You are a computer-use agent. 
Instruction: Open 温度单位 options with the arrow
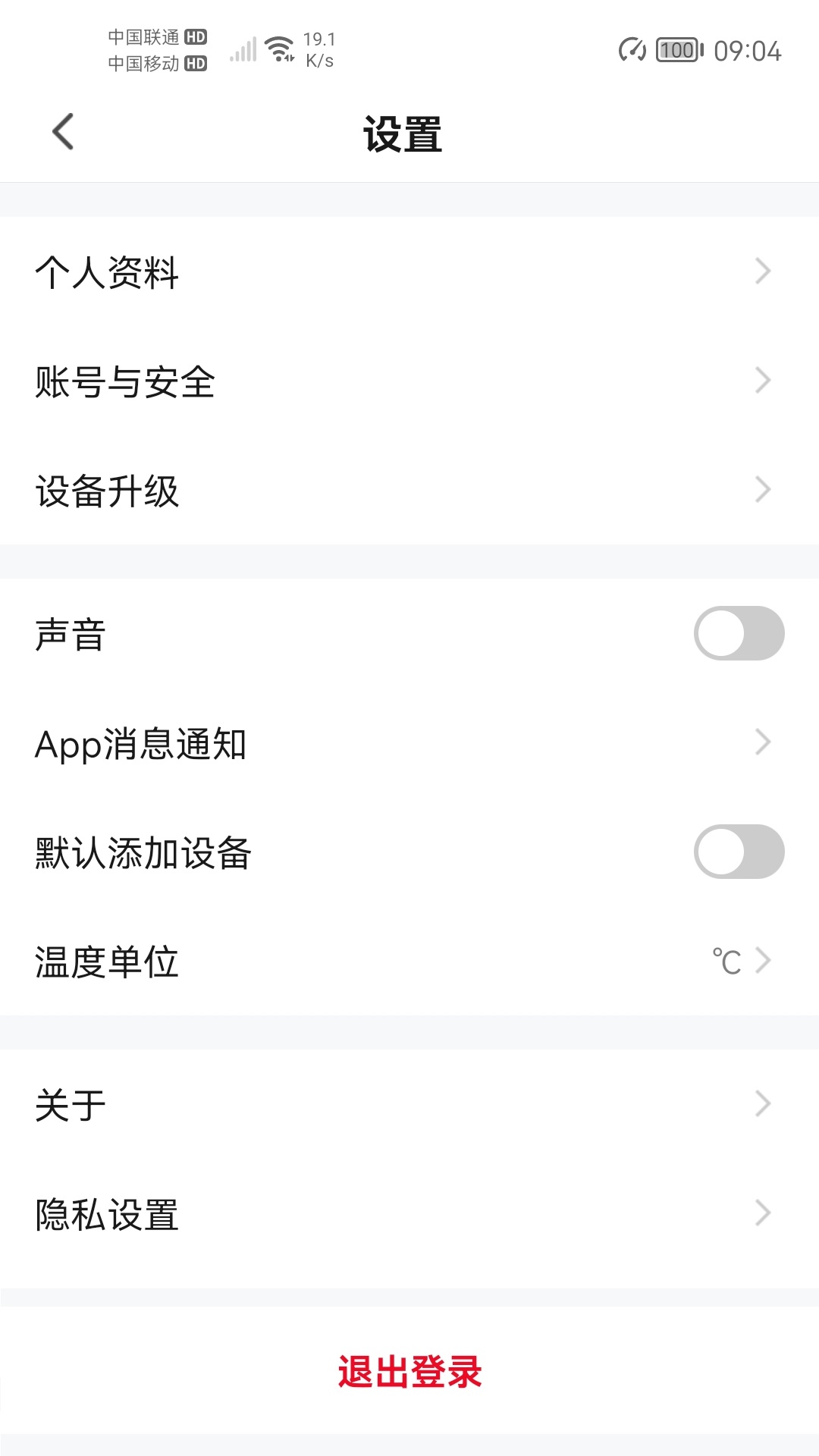pyautogui.click(x=762, y=961)
